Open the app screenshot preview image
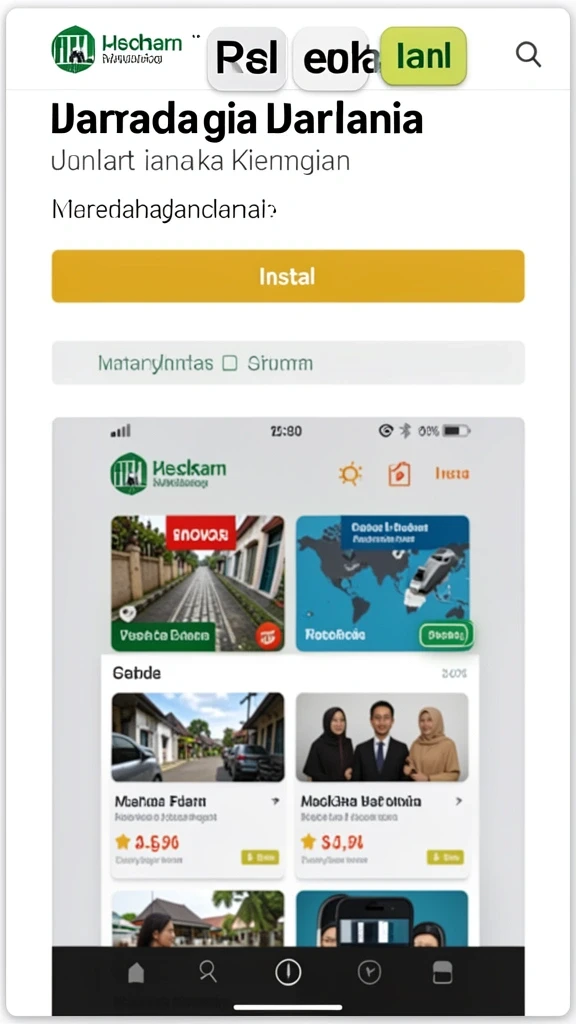This screenshot has height=1024, width=576. 288,716
